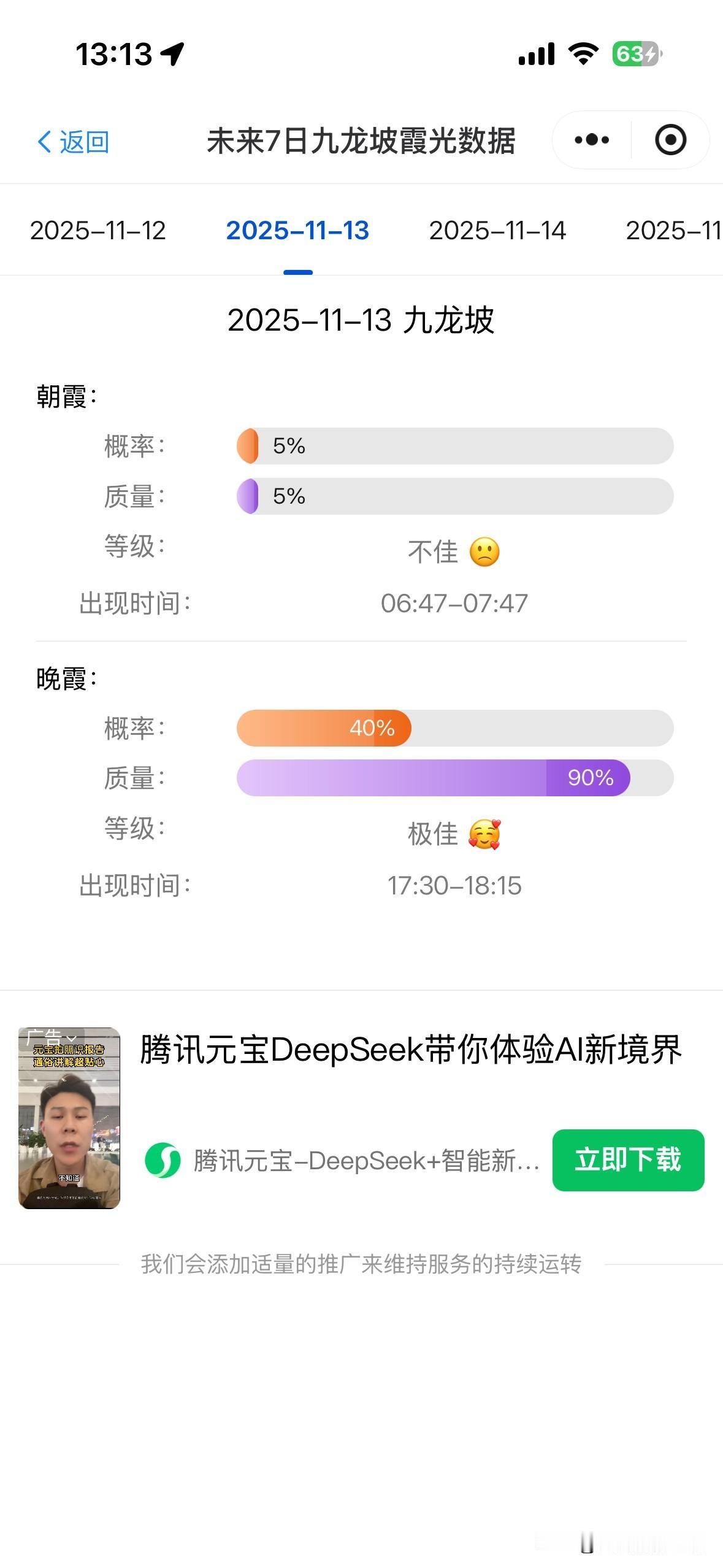Switch to the 2025-11-14 date tab
Viewport: 723px width, 1568px height.
pyautogui.click(x=497, y=231)
